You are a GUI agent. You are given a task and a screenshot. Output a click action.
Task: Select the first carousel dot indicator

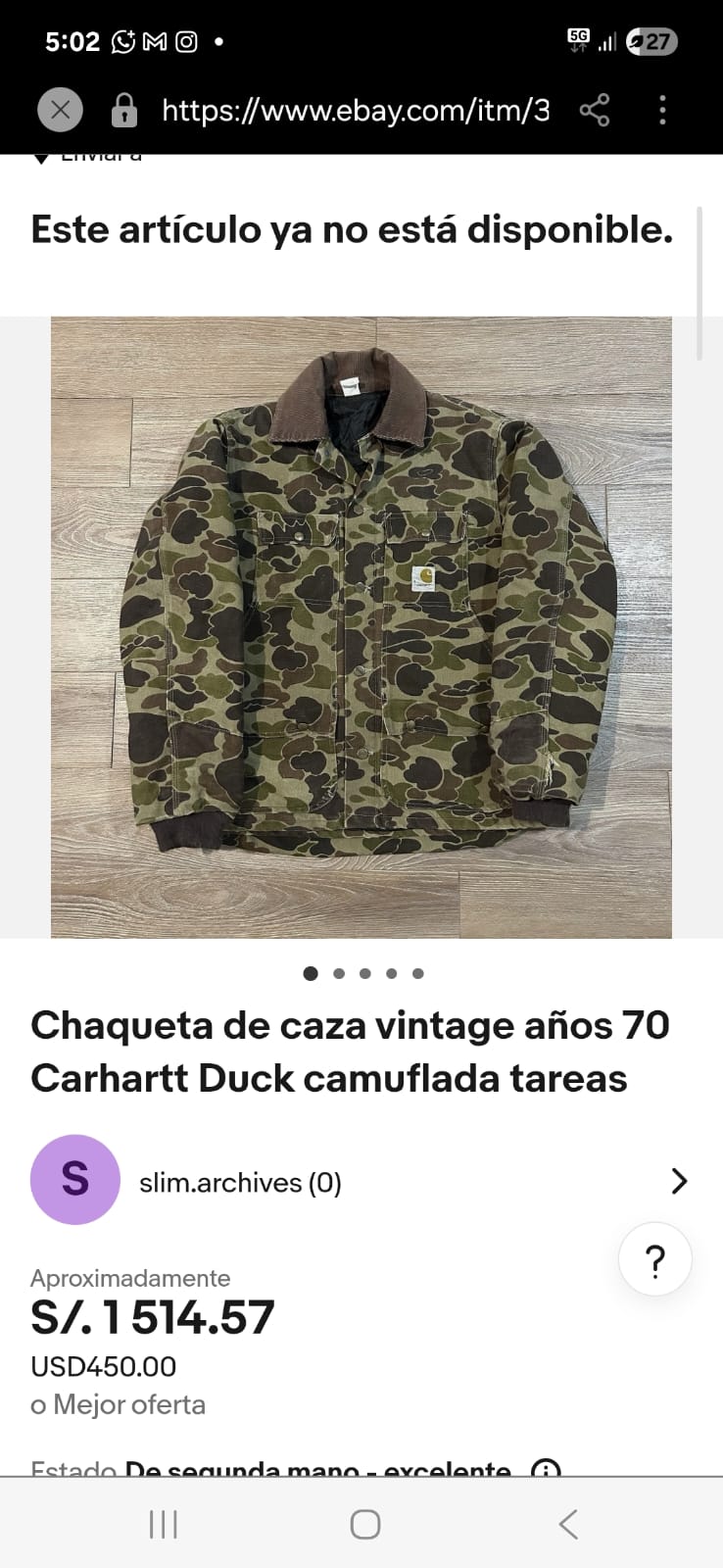311,973
